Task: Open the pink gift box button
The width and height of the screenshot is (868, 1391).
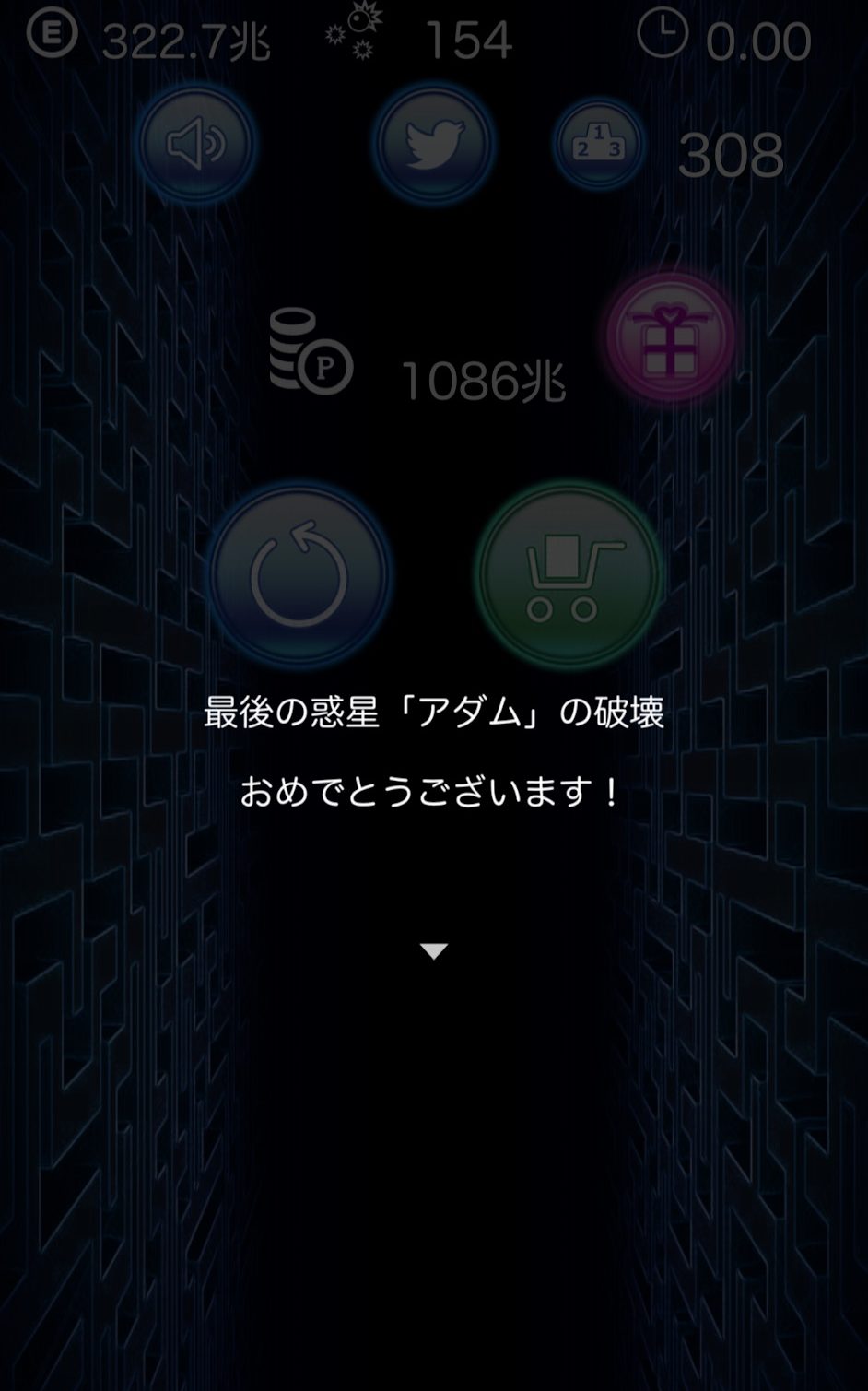Action: coord(670,336)
